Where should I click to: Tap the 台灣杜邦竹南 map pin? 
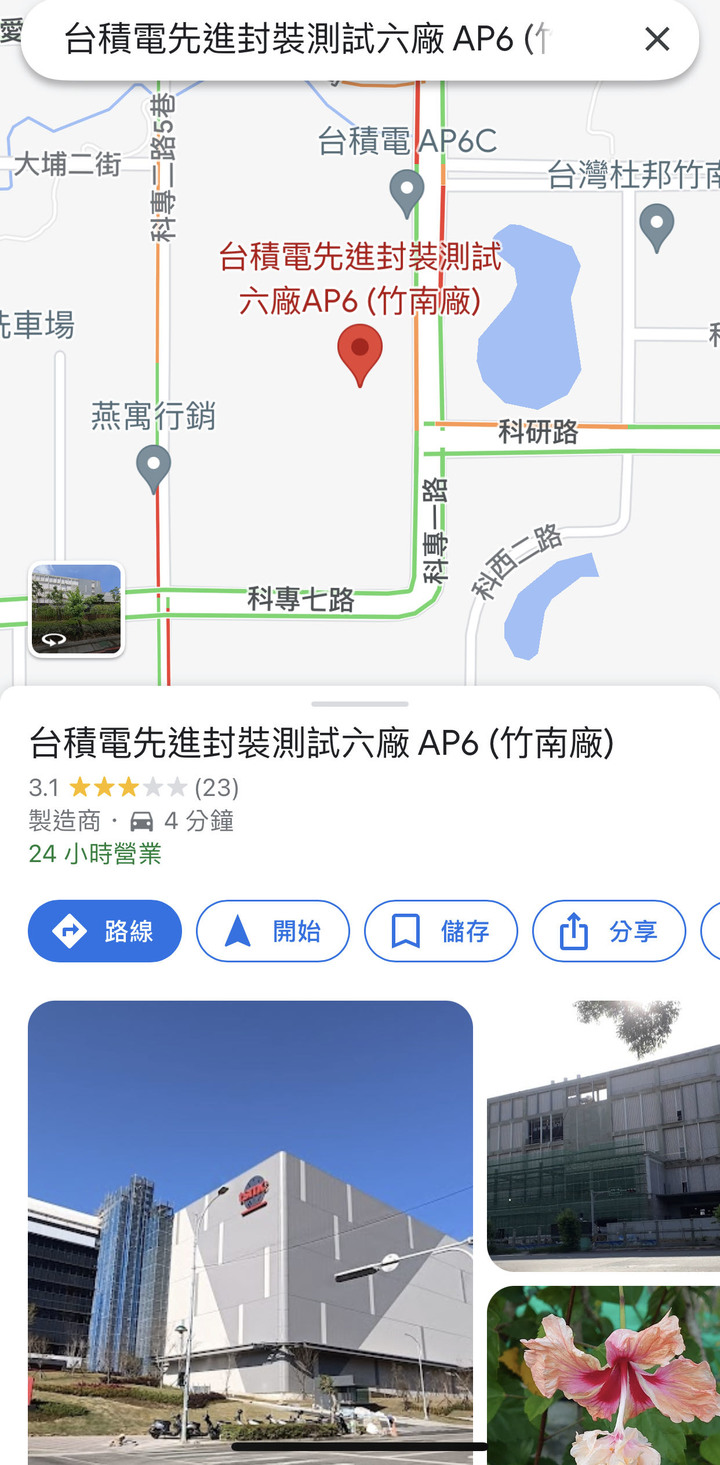(x=657, y=227)
